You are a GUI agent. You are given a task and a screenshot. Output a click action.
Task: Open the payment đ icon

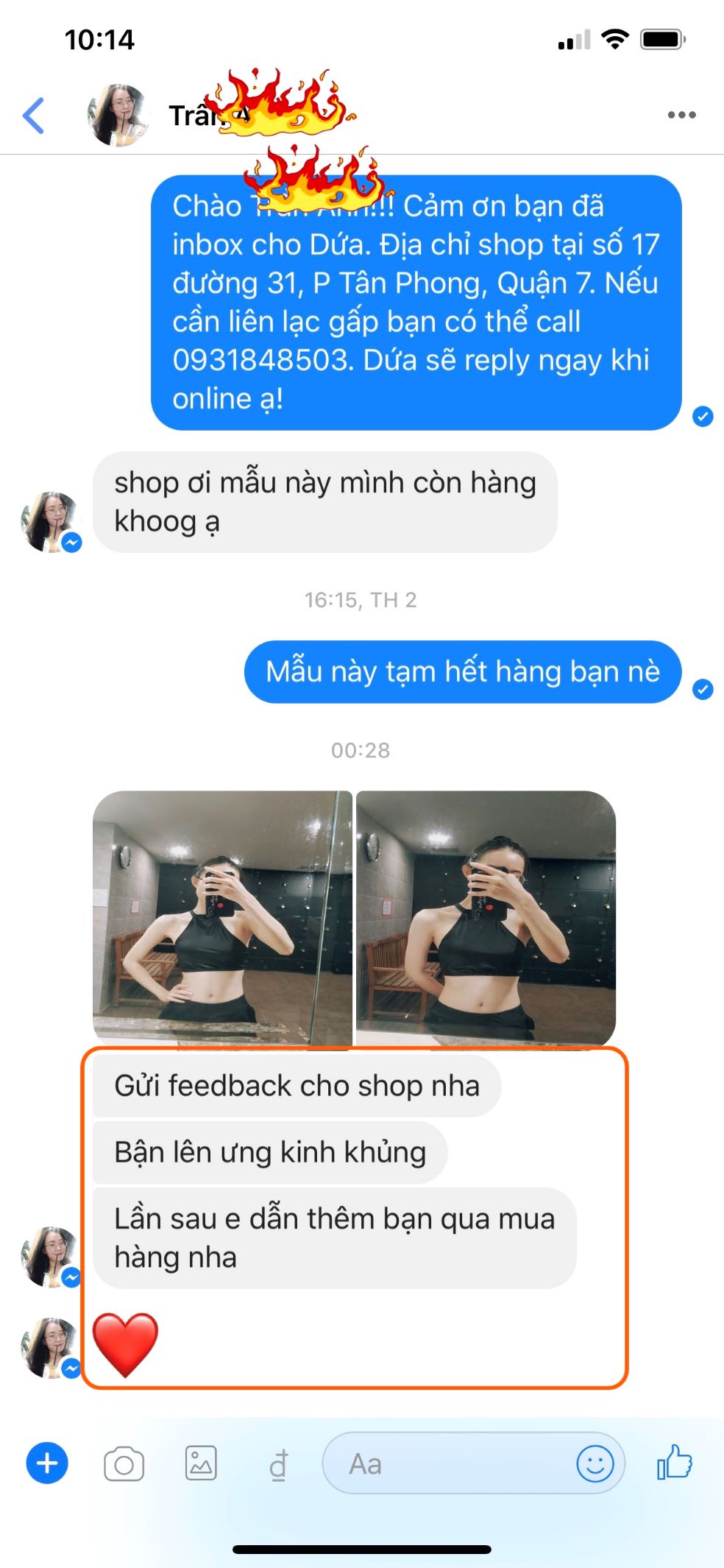278,1464
